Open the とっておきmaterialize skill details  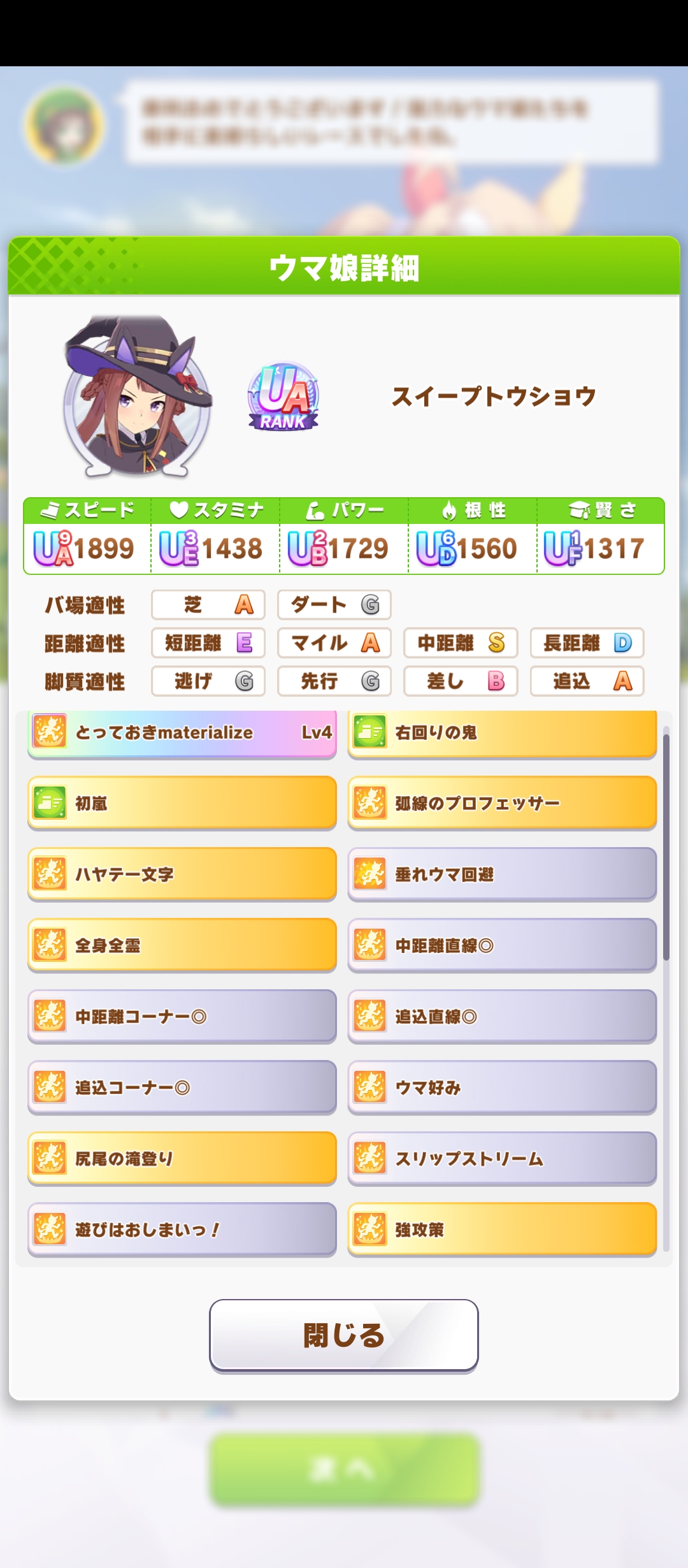(x=182, y=734)
